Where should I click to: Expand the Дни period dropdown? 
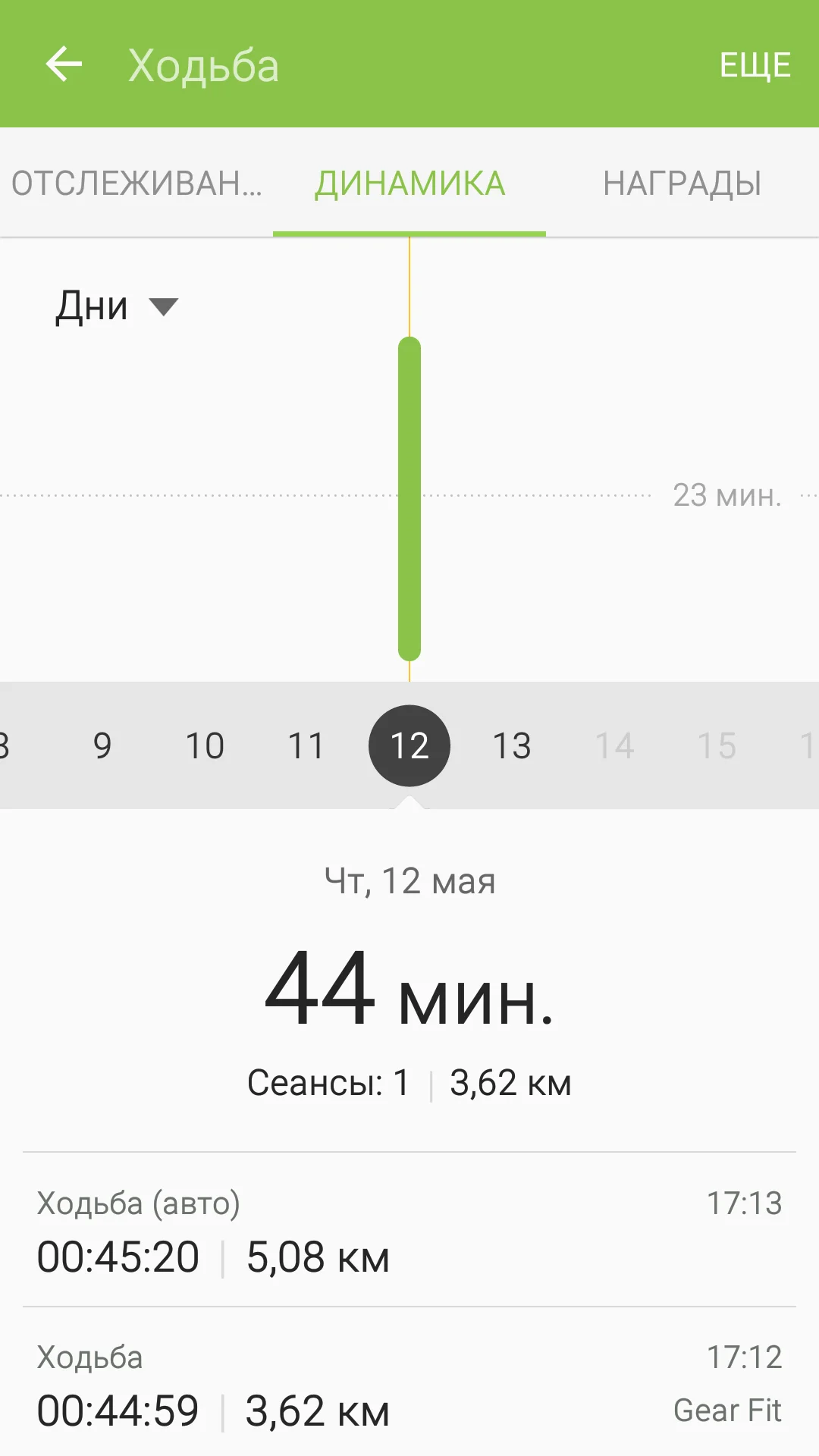tap(116, 306)
